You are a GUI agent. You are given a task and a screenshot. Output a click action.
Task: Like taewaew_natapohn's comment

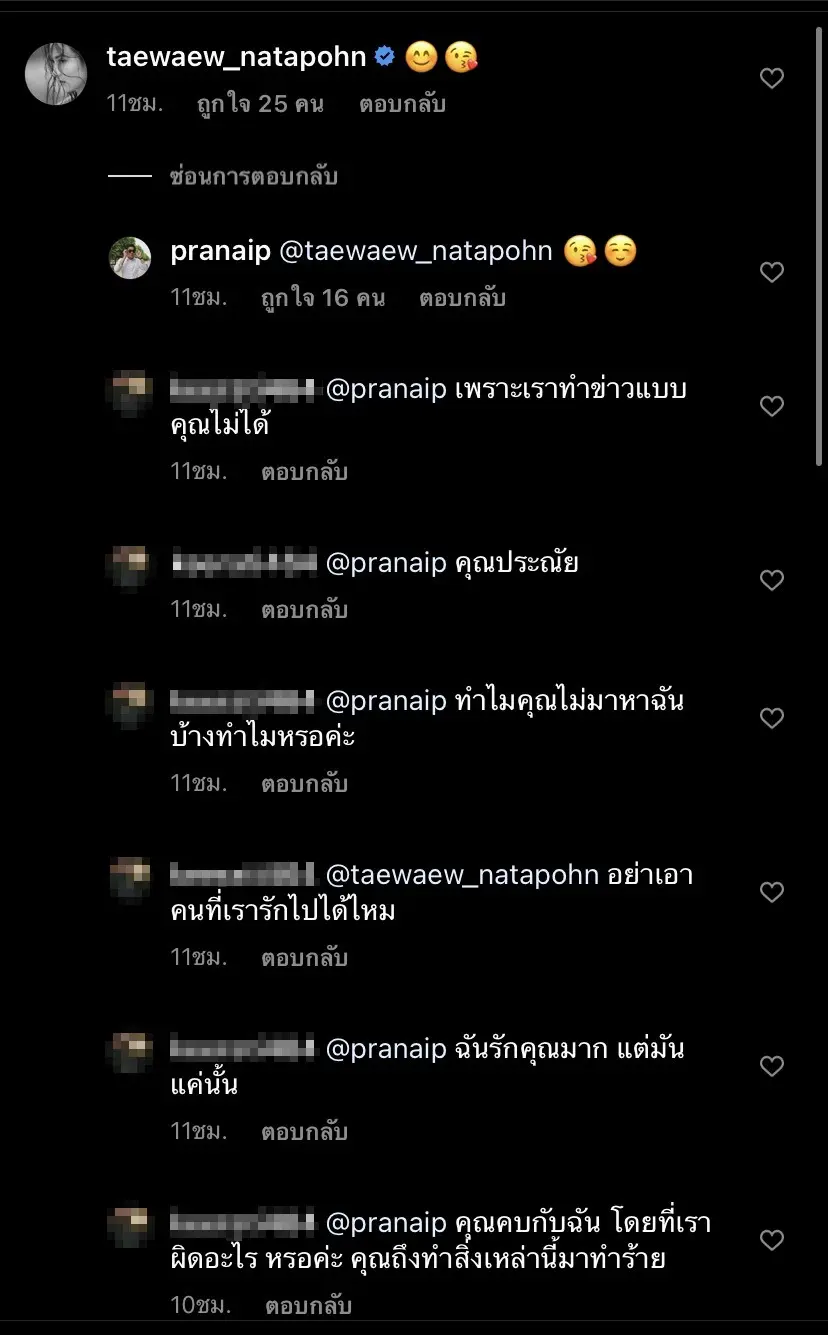pyautogui.click(x=771, y=78)
